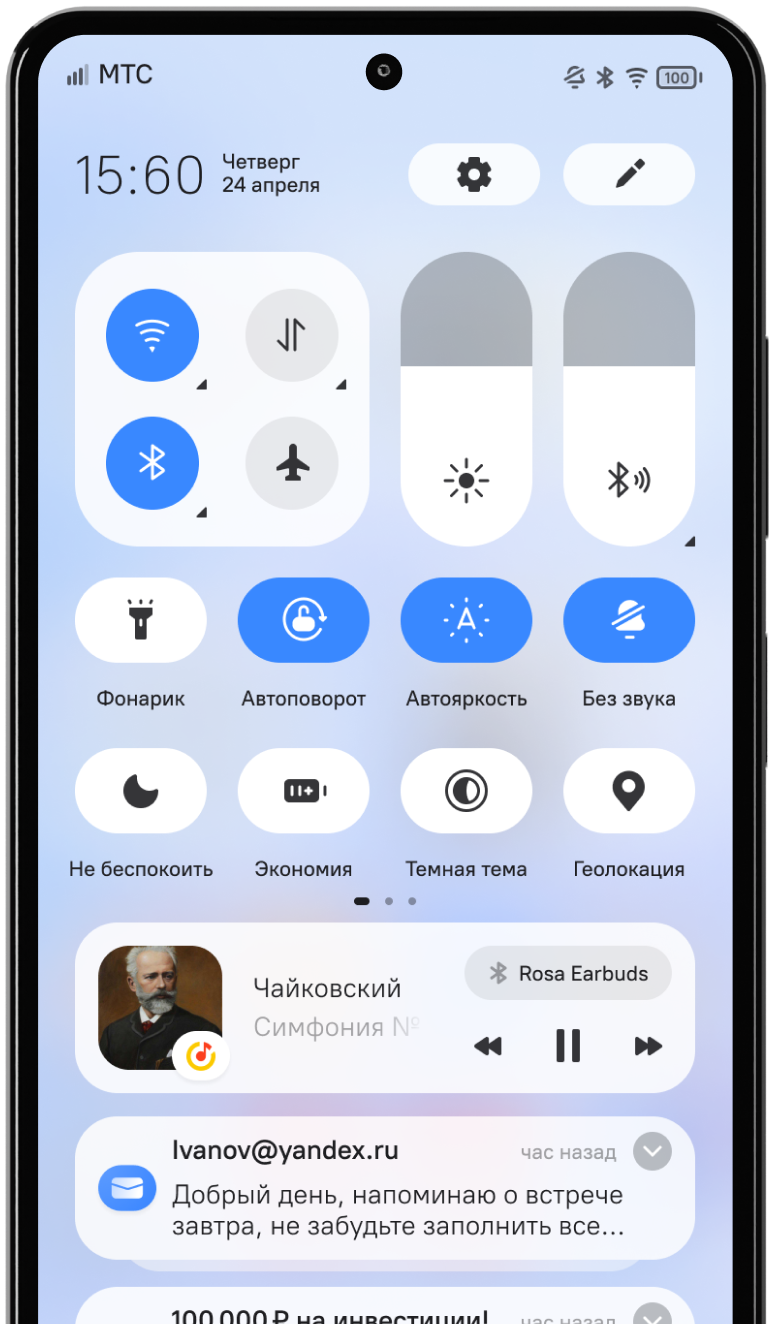This screenshot has height=1324, width=780.
Task: Adjust the Bluetooth volume slider
Action: (628, 400)
